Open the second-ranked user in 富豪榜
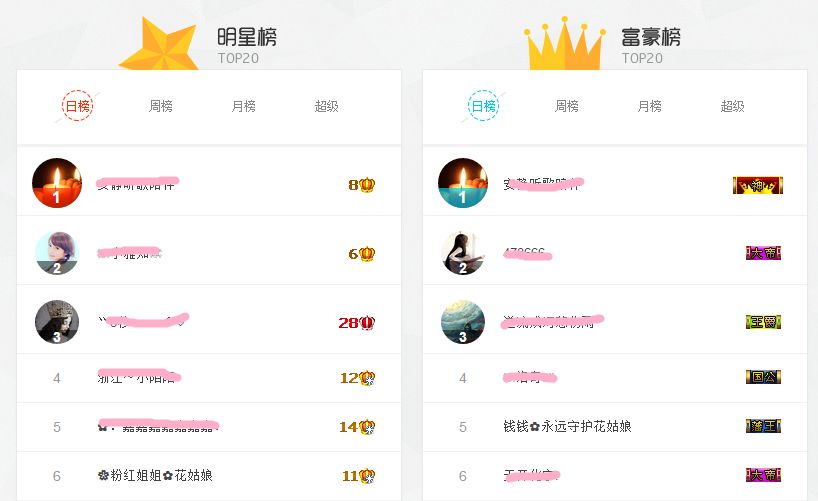The height and width of the screenshot is (501, 818). coord(462,253)
